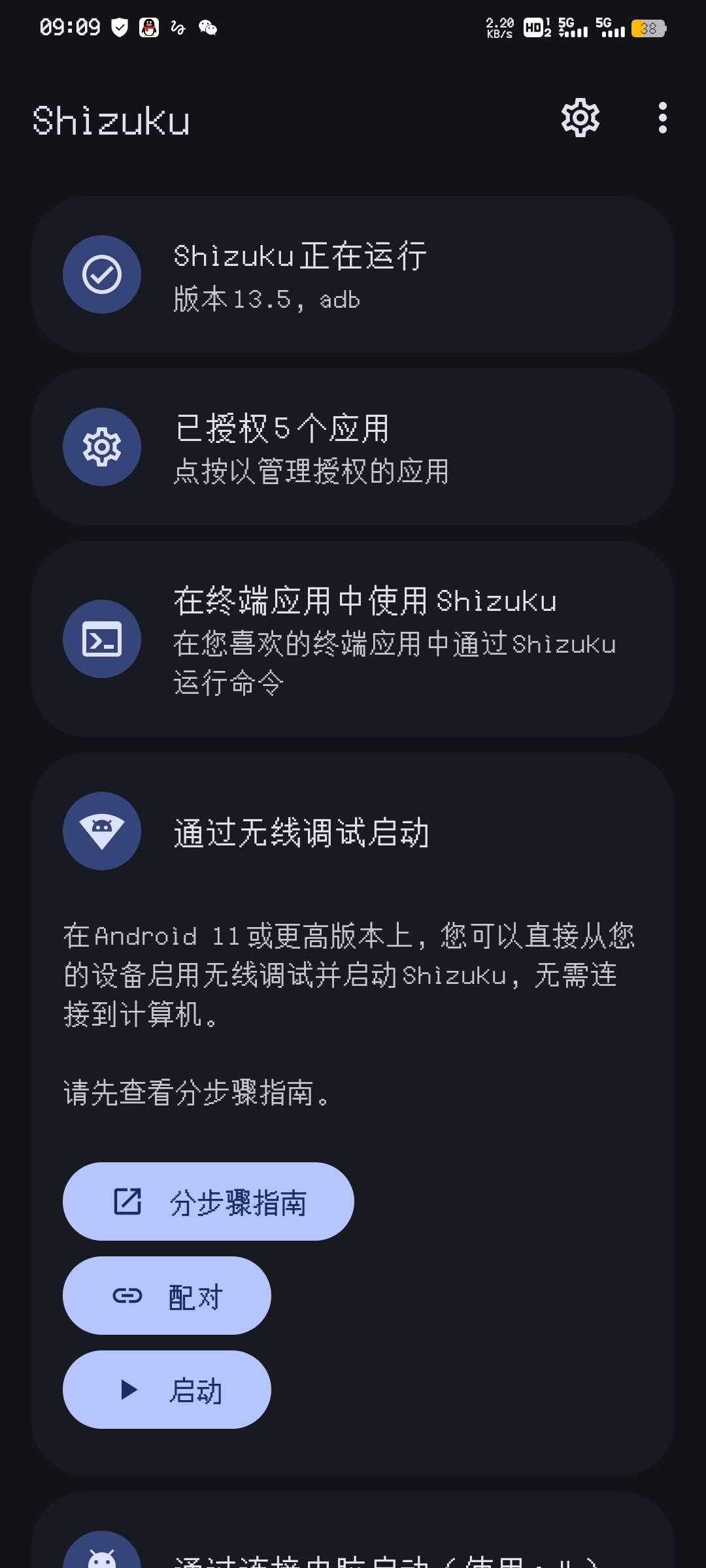Open the three-dot overflow menu
The height and width of the screenshot is (1568, 706).
pyautogui.click(x=662, y=118)
